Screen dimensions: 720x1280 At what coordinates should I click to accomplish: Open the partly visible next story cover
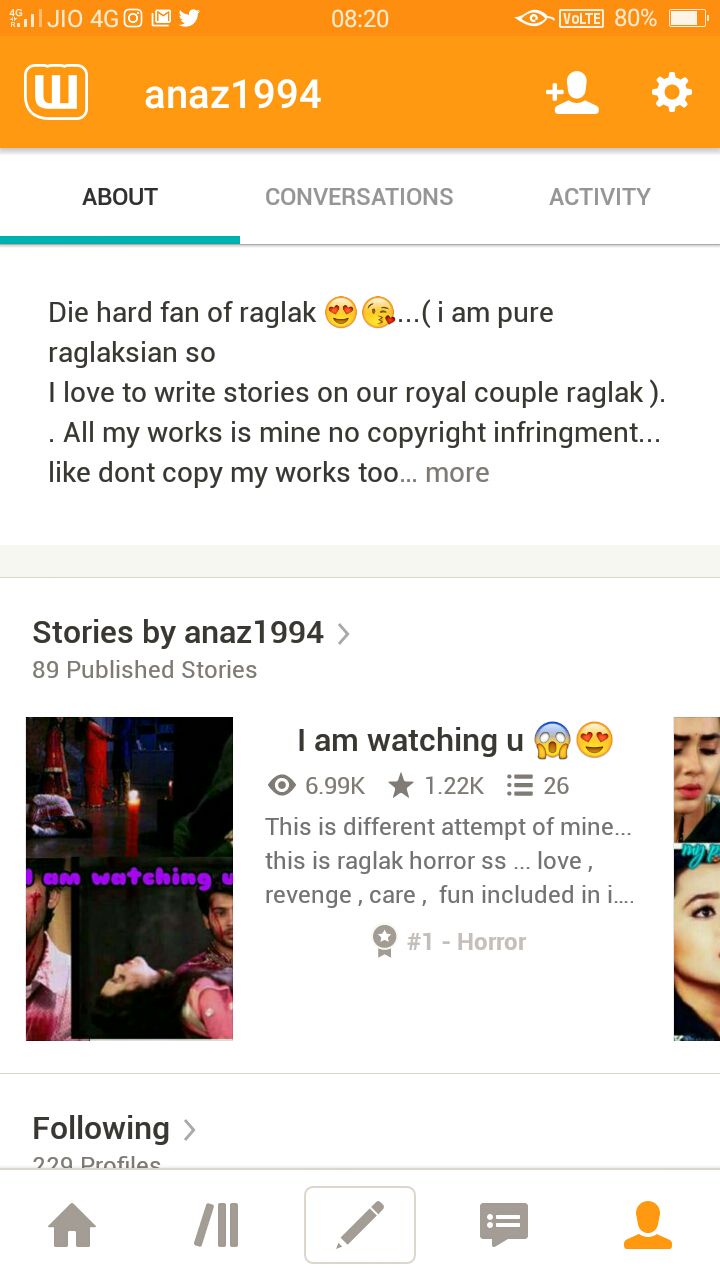697,879
